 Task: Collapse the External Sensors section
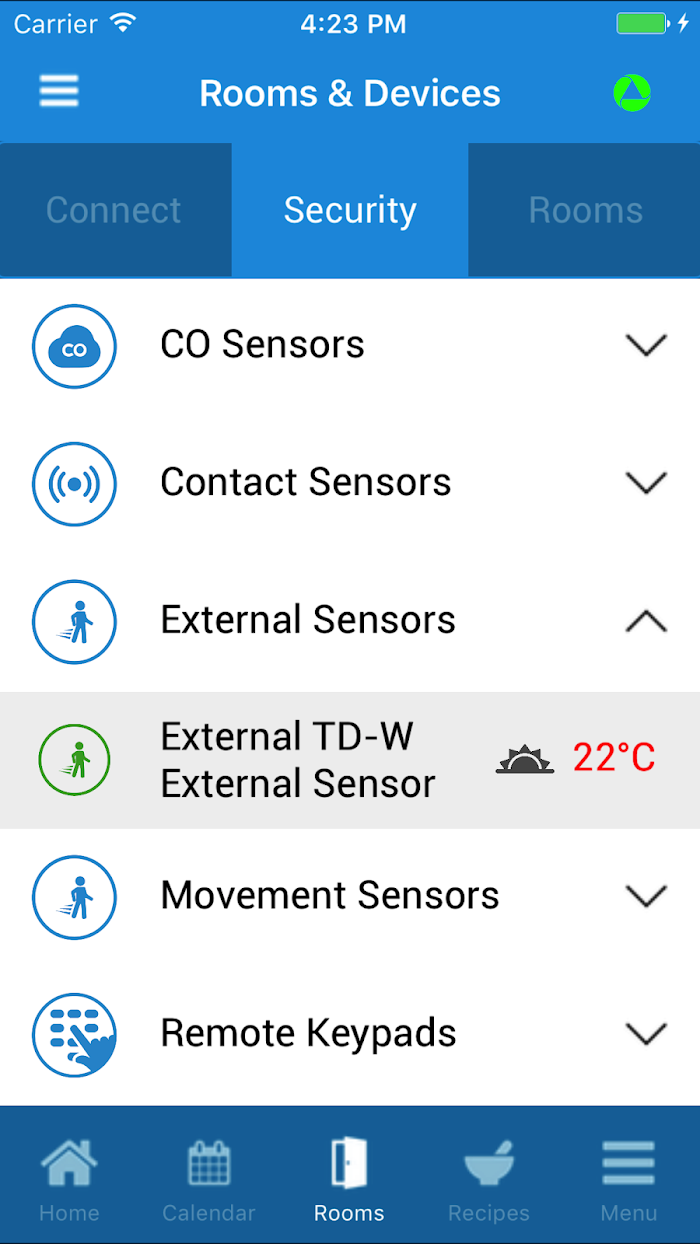350,621
